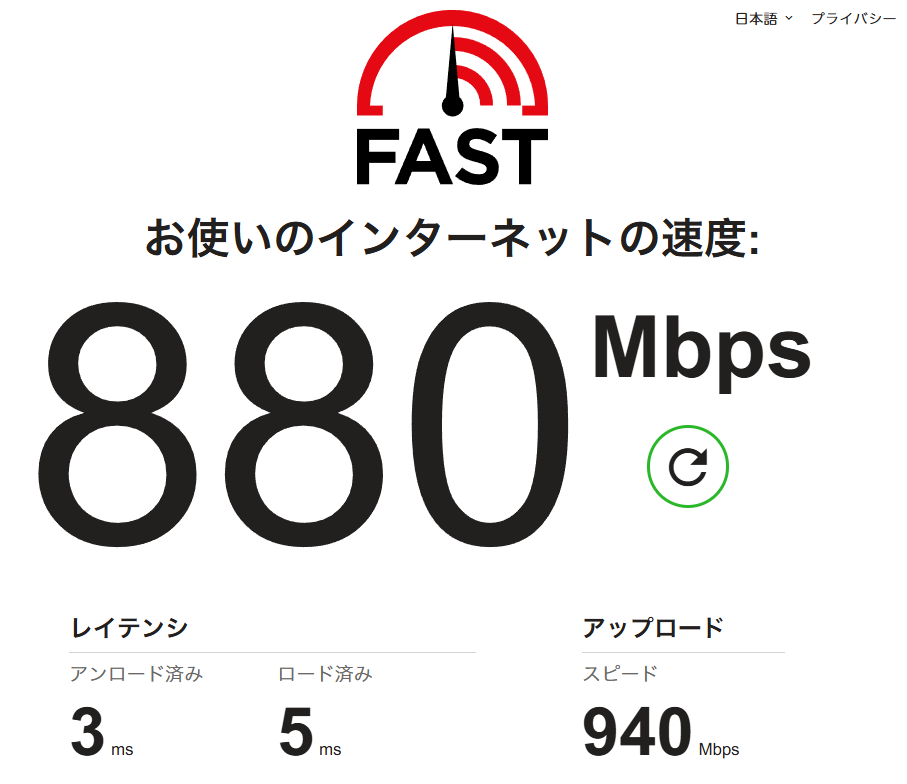Open the 日本語 language dropdown
This screenshot has width=907, height=784.
763,18
